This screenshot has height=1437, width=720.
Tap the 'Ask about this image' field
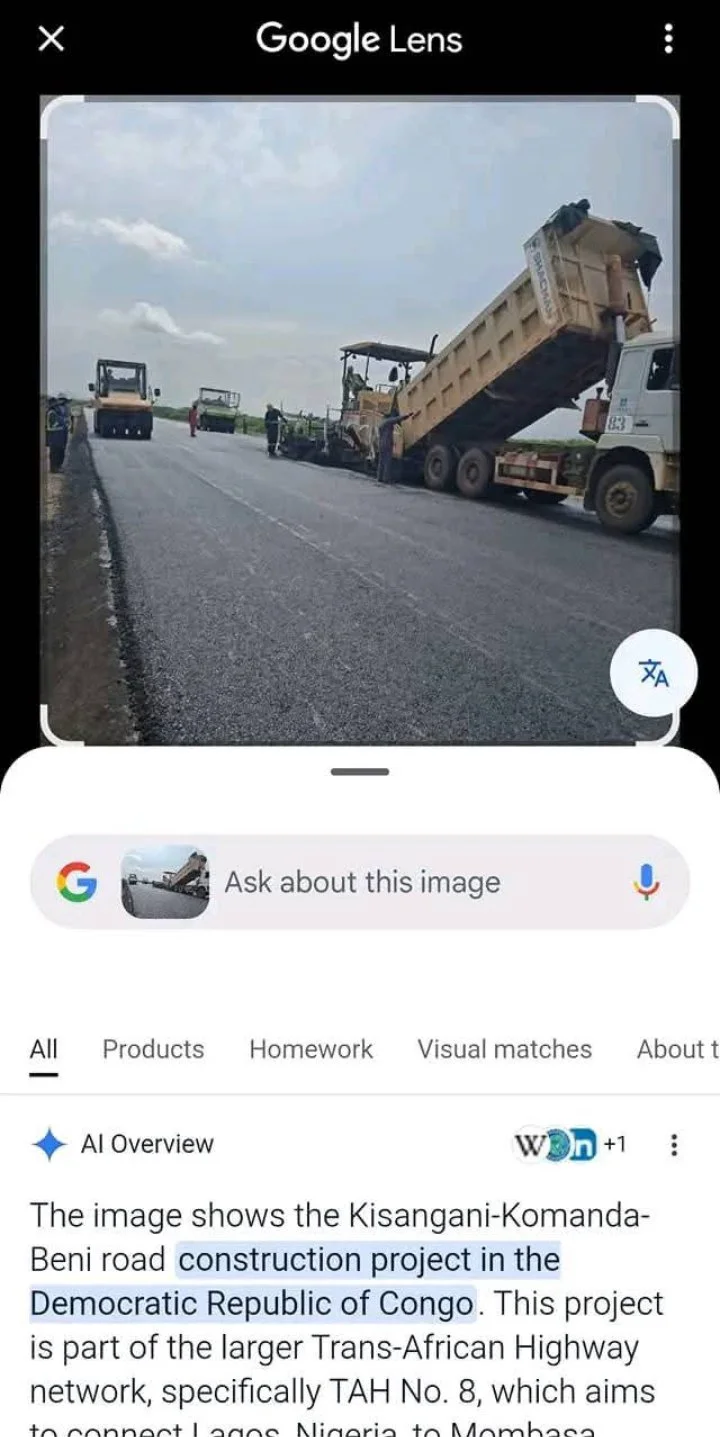tap(400, 883)
